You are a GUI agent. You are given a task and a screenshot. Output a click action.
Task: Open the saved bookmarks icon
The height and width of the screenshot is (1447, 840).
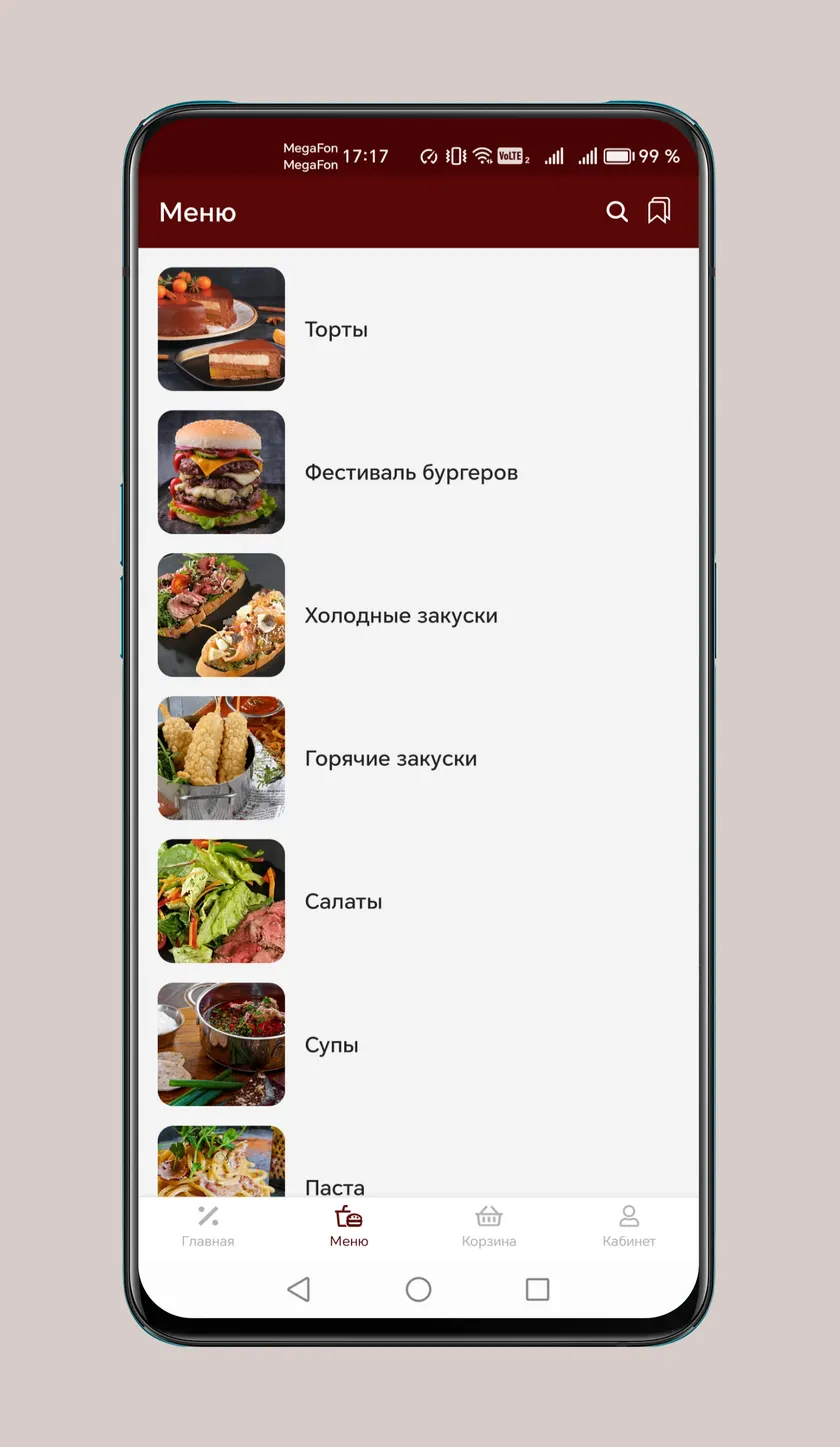coord(659,210)
